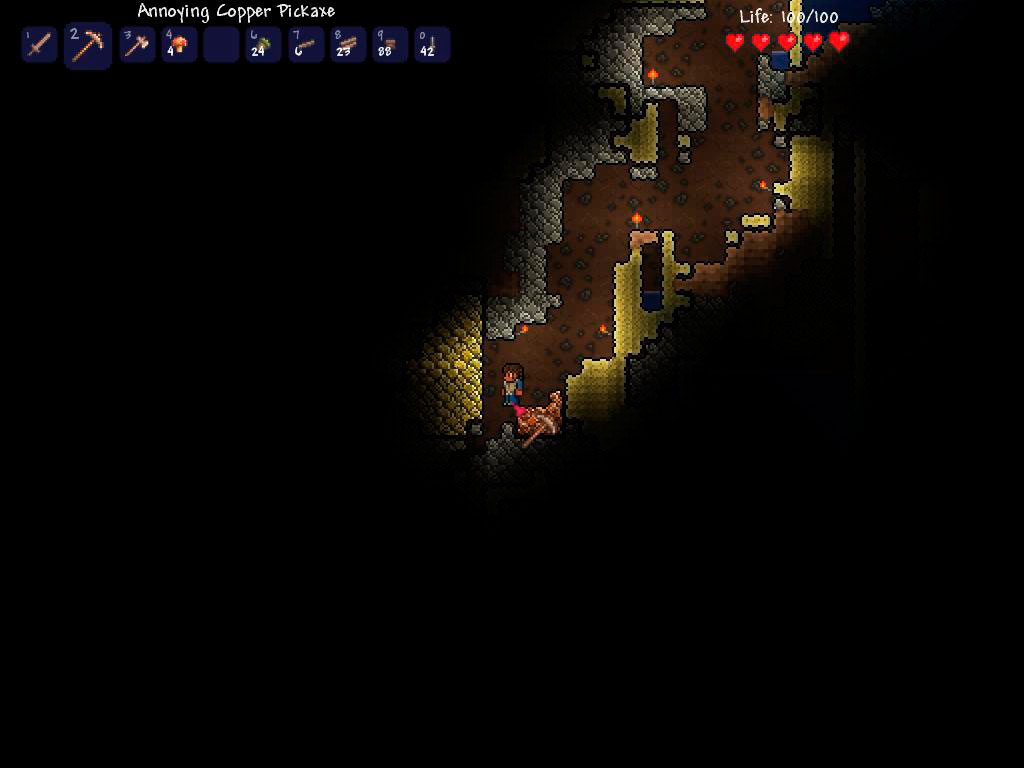Image resolution: width=1024 pixels, height=768 pixels.
Task: Select the mushroom stack in slot 4
Action: tap(179, 45)
